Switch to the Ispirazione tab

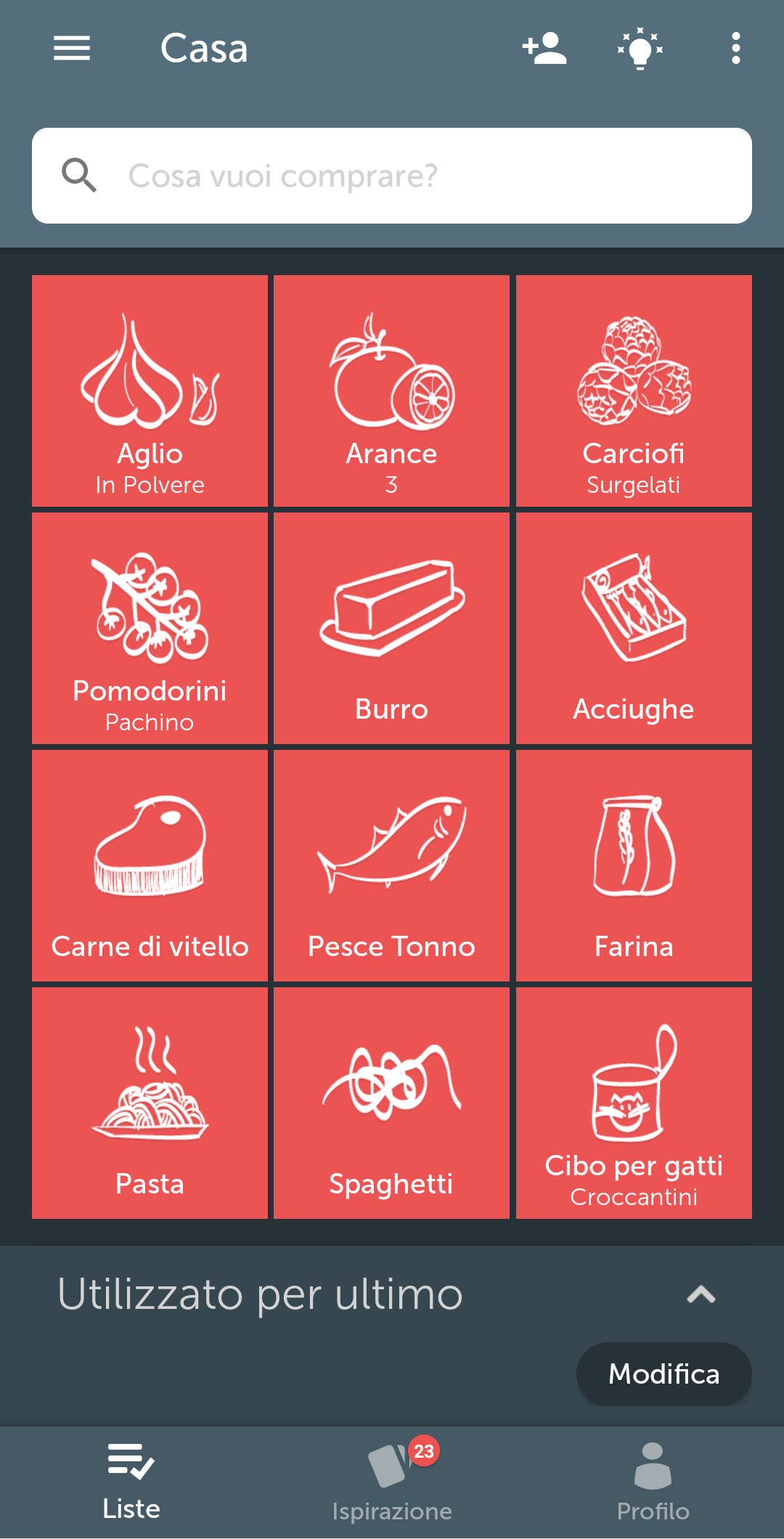coord(392,1482)
